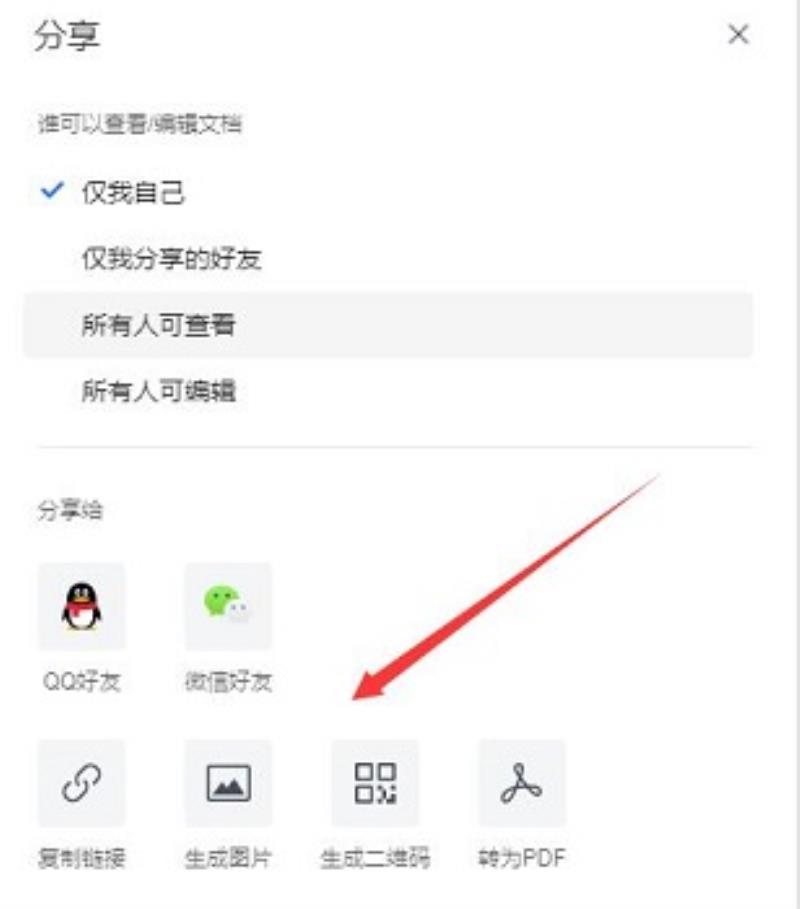
Task: Convert the document with 转为PDF
Action: pos(521,784)
